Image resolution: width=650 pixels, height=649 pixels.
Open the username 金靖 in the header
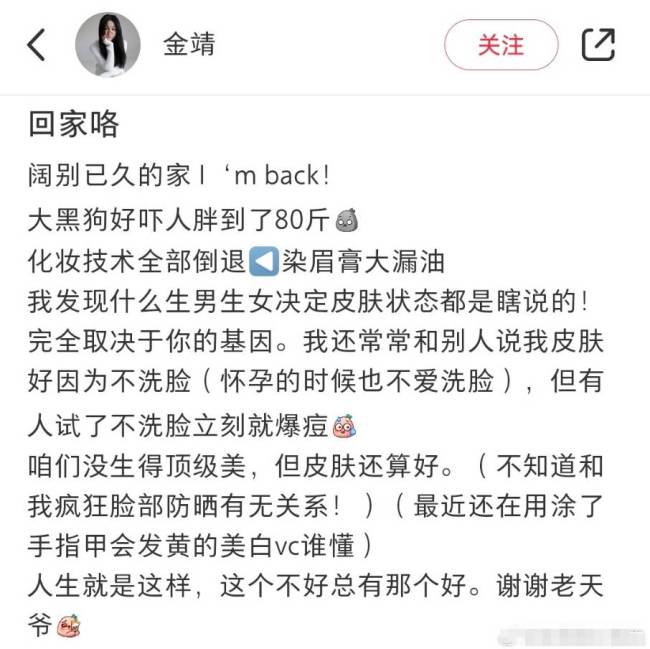pos(189,45)
